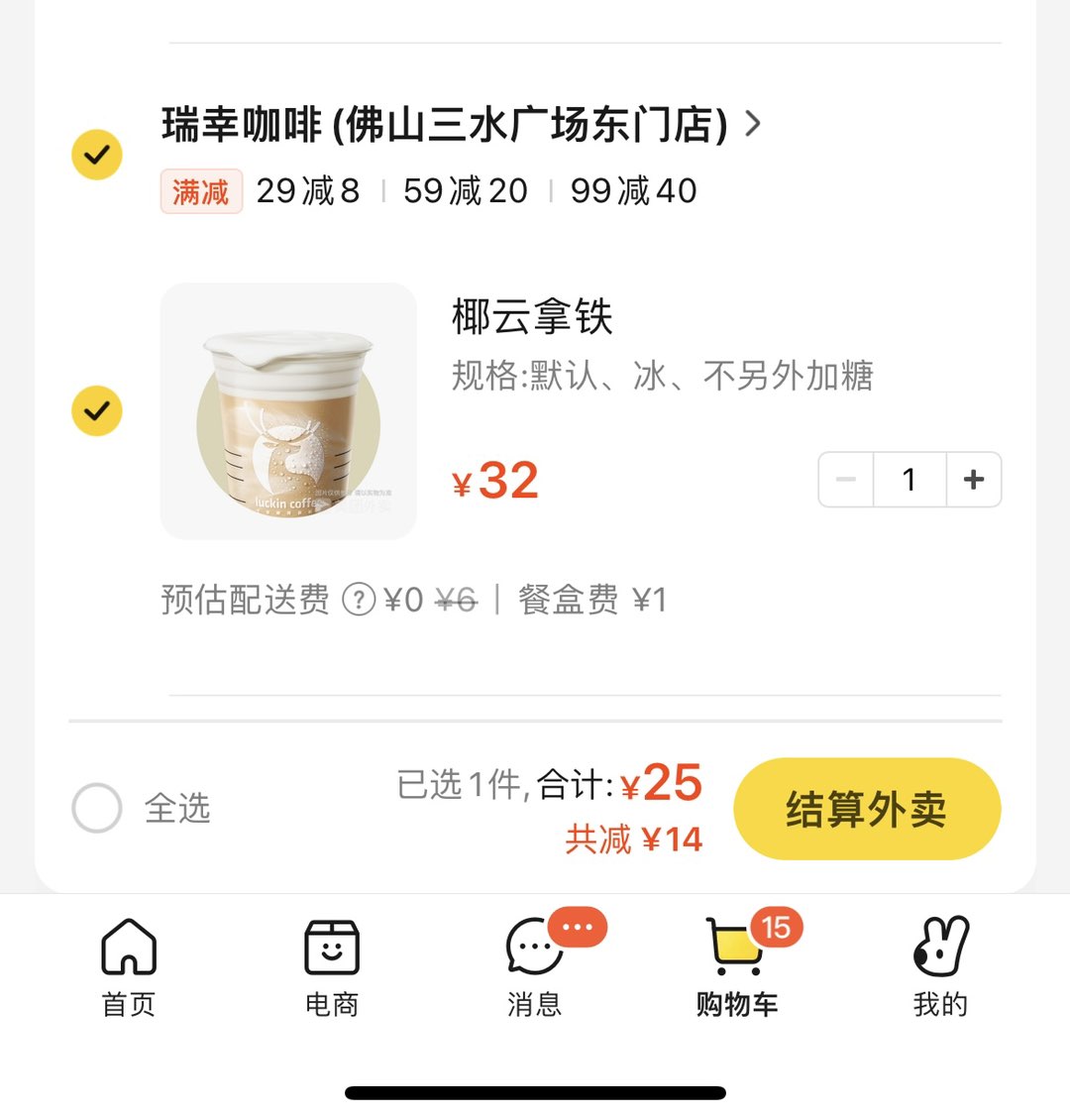View the 满减 discount tiers
Viewport: 1070px width, 1120px height.
[429, 191]
